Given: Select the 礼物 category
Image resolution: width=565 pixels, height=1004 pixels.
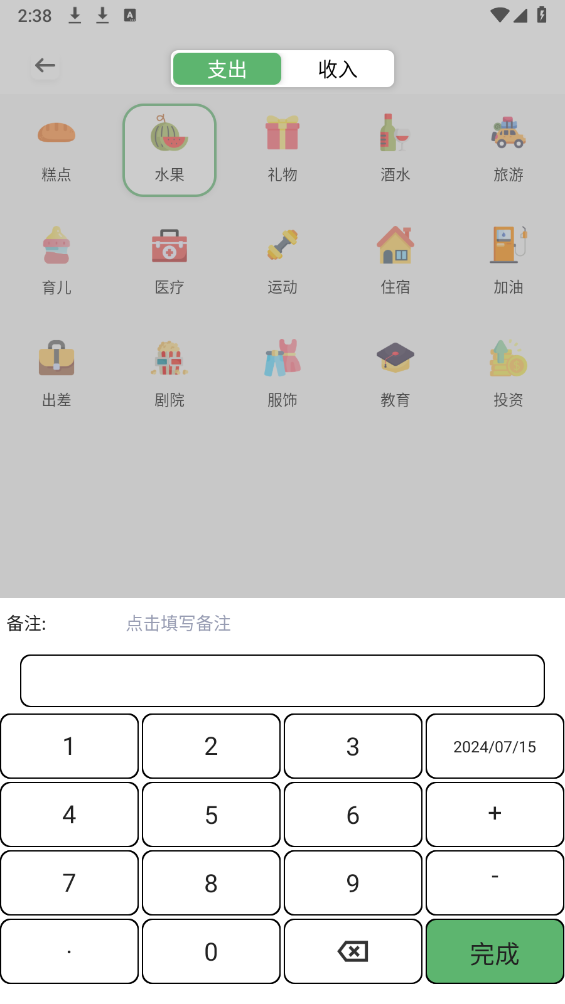Looking at the screenshot, I should tap(282, 149).
